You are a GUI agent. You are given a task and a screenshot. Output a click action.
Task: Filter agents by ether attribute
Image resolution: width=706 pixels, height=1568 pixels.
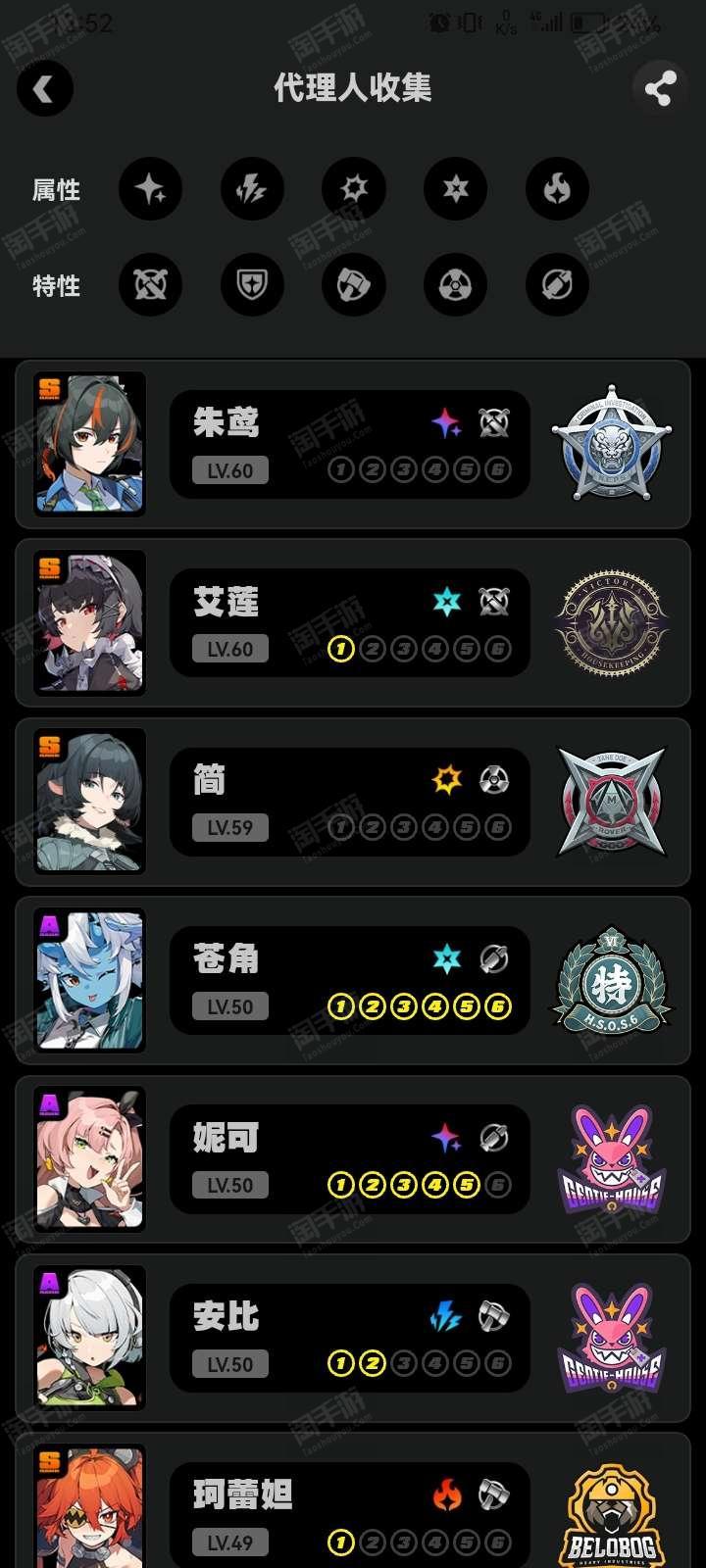150,188
